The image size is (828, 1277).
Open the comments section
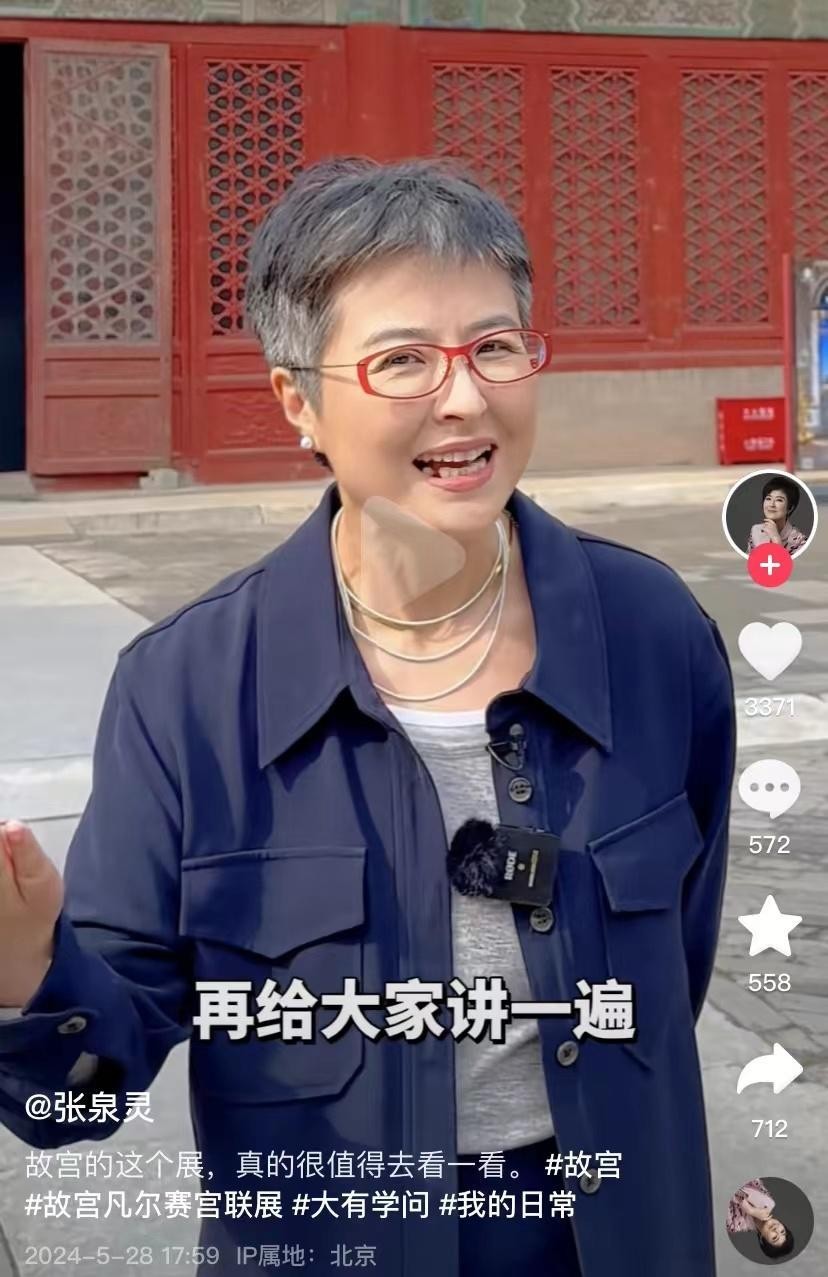click(x=769, y=789)
